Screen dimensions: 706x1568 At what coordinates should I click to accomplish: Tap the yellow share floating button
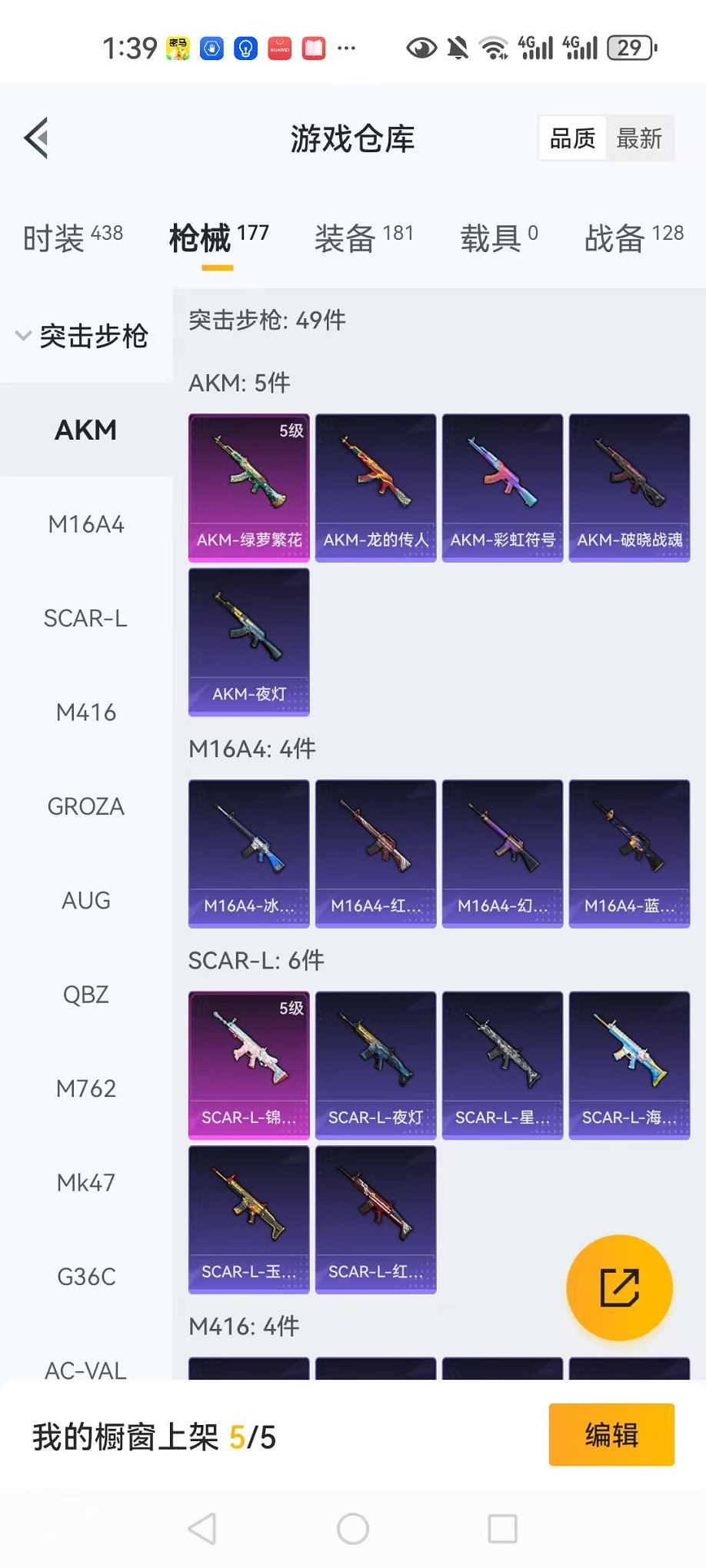pos(619,1287)
